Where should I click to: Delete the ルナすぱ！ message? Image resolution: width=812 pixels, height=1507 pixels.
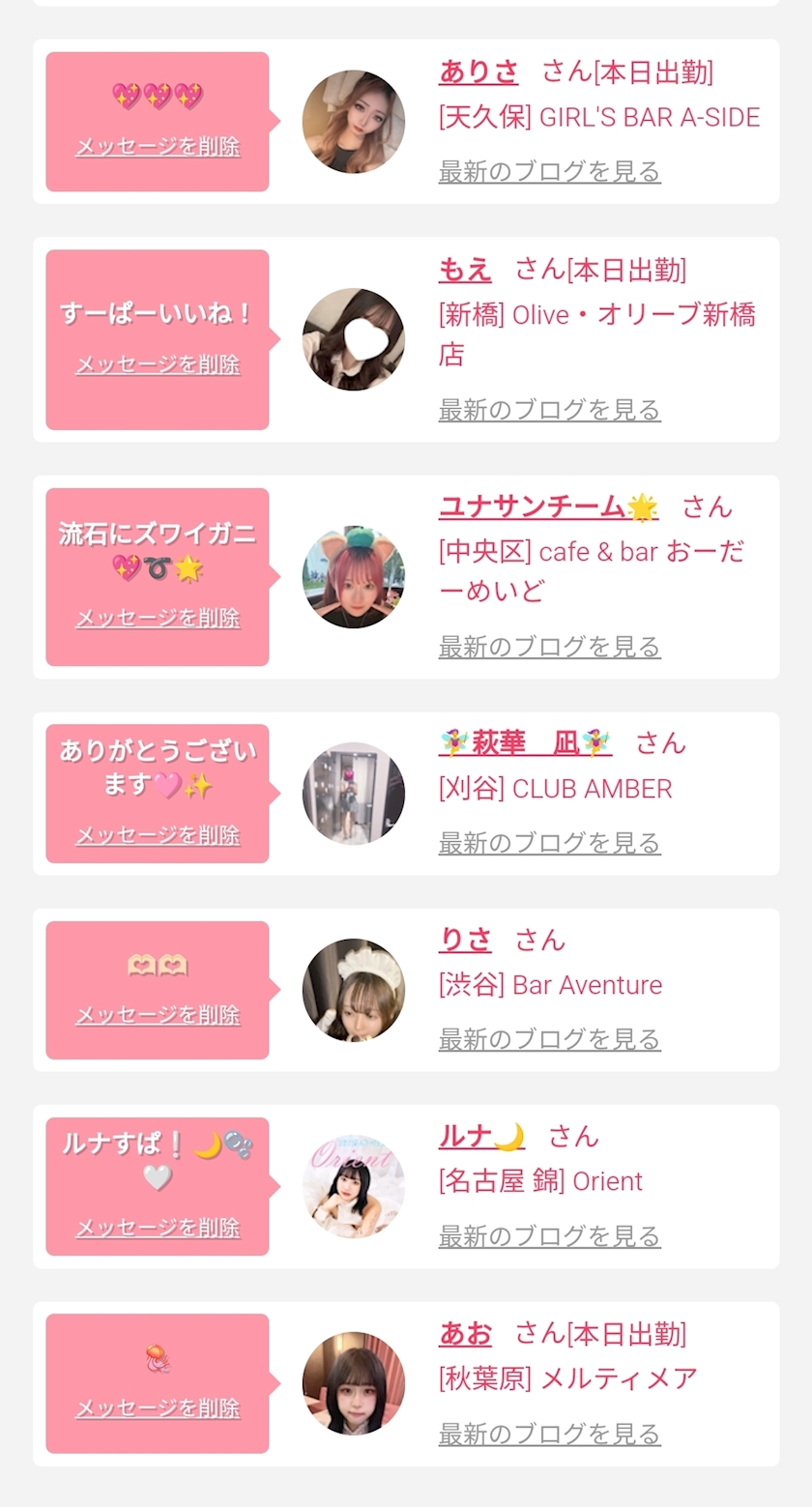point(158,1228)
